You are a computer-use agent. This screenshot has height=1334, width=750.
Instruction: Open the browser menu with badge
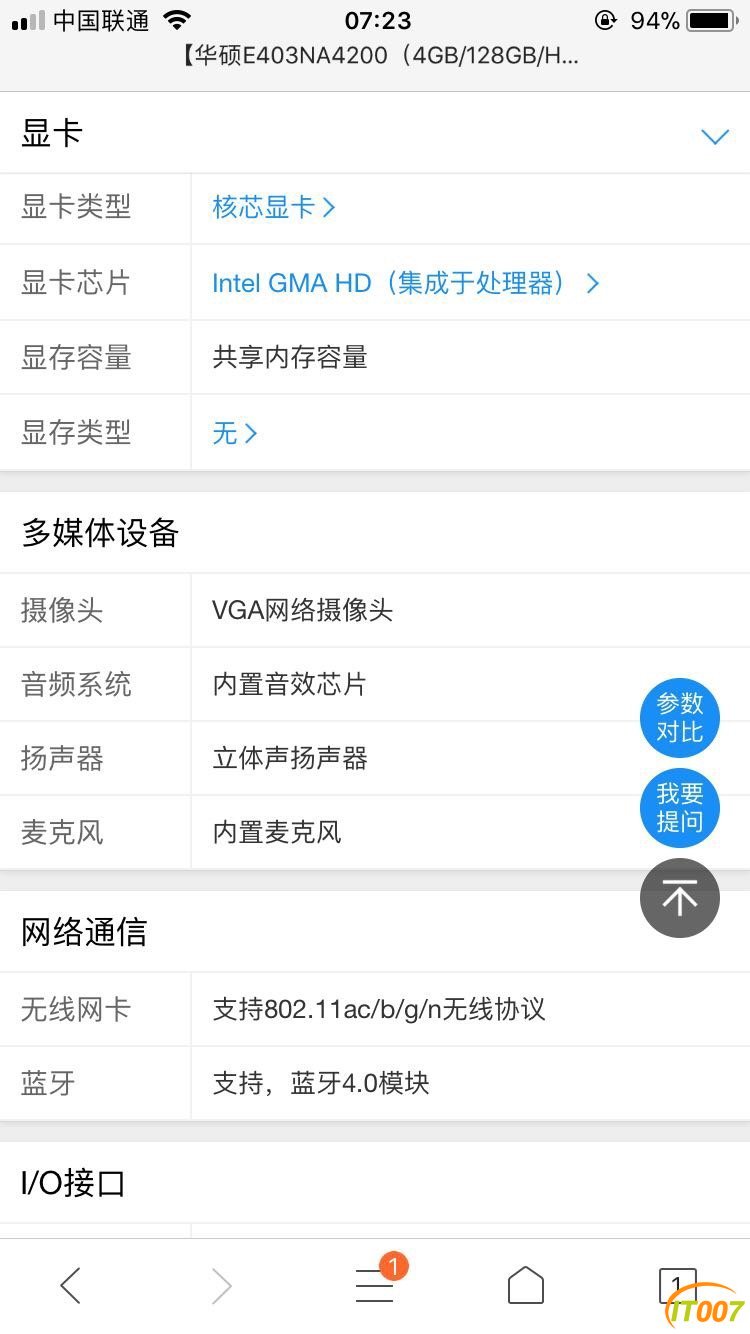(x=375, y=1284)
